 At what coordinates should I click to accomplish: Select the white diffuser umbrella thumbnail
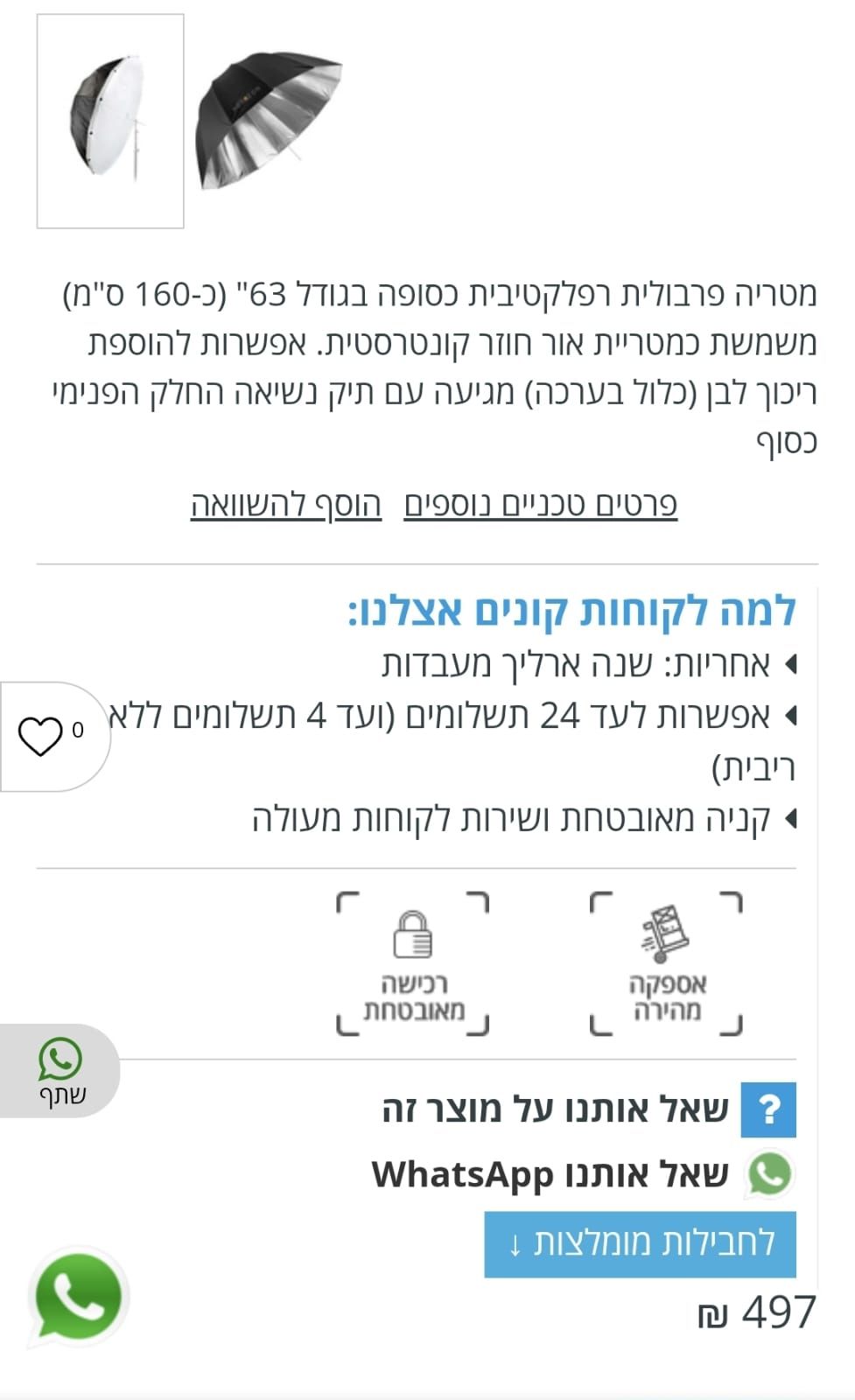tap(110, 120)
